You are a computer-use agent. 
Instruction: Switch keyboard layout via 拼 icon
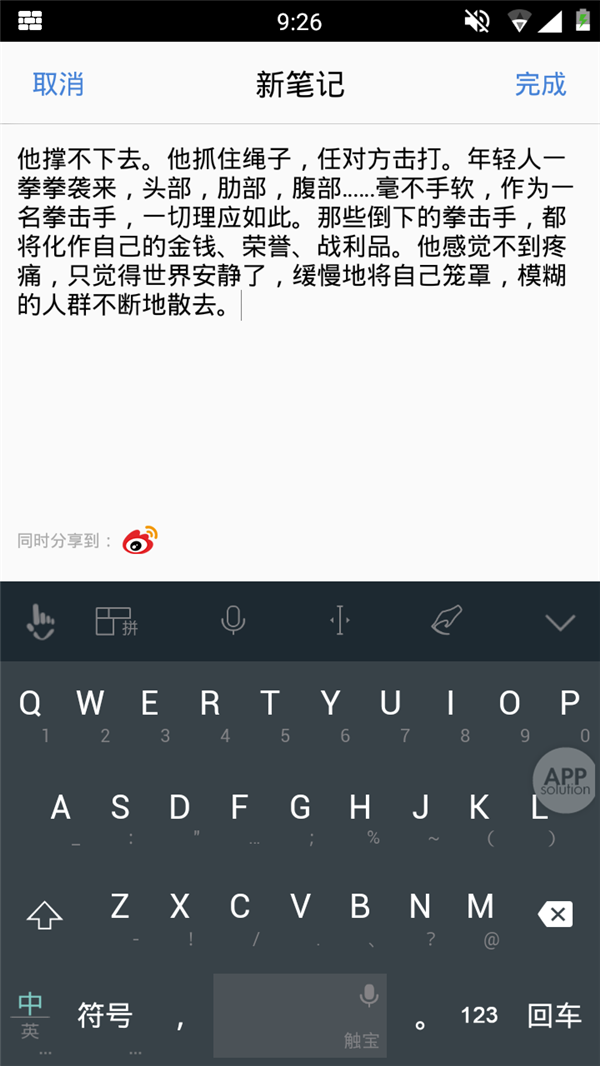[116, 622]
